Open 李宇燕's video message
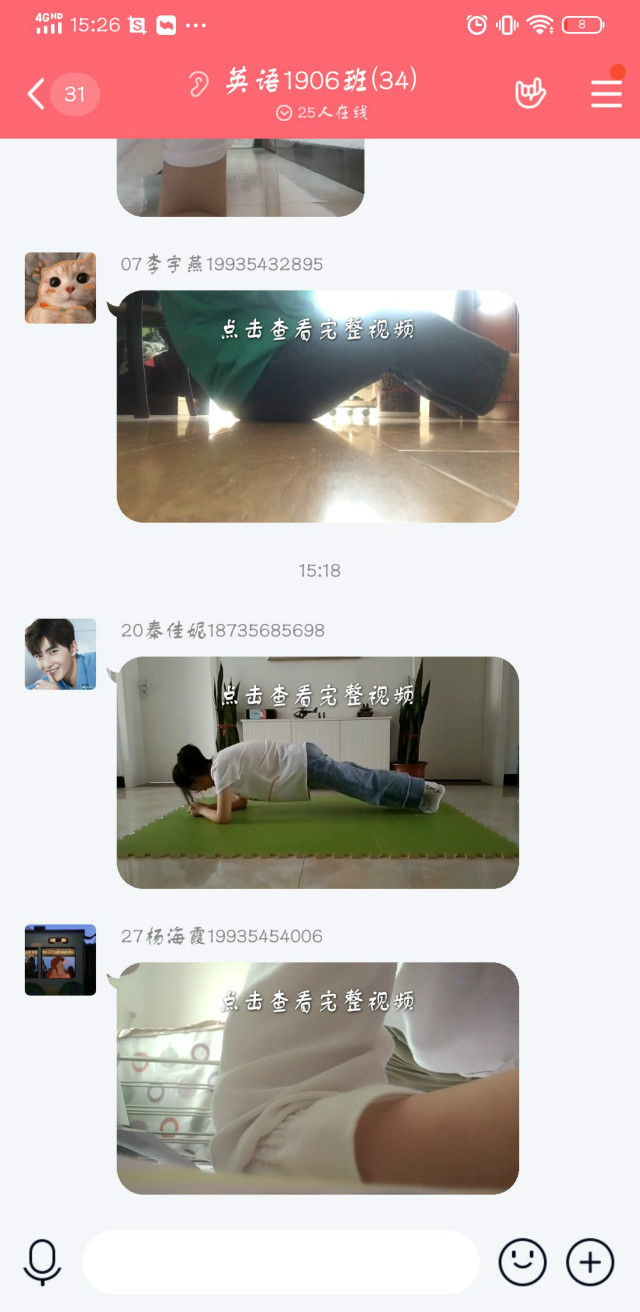Screen dimensions: 640x1312 (x=317, y=406)
